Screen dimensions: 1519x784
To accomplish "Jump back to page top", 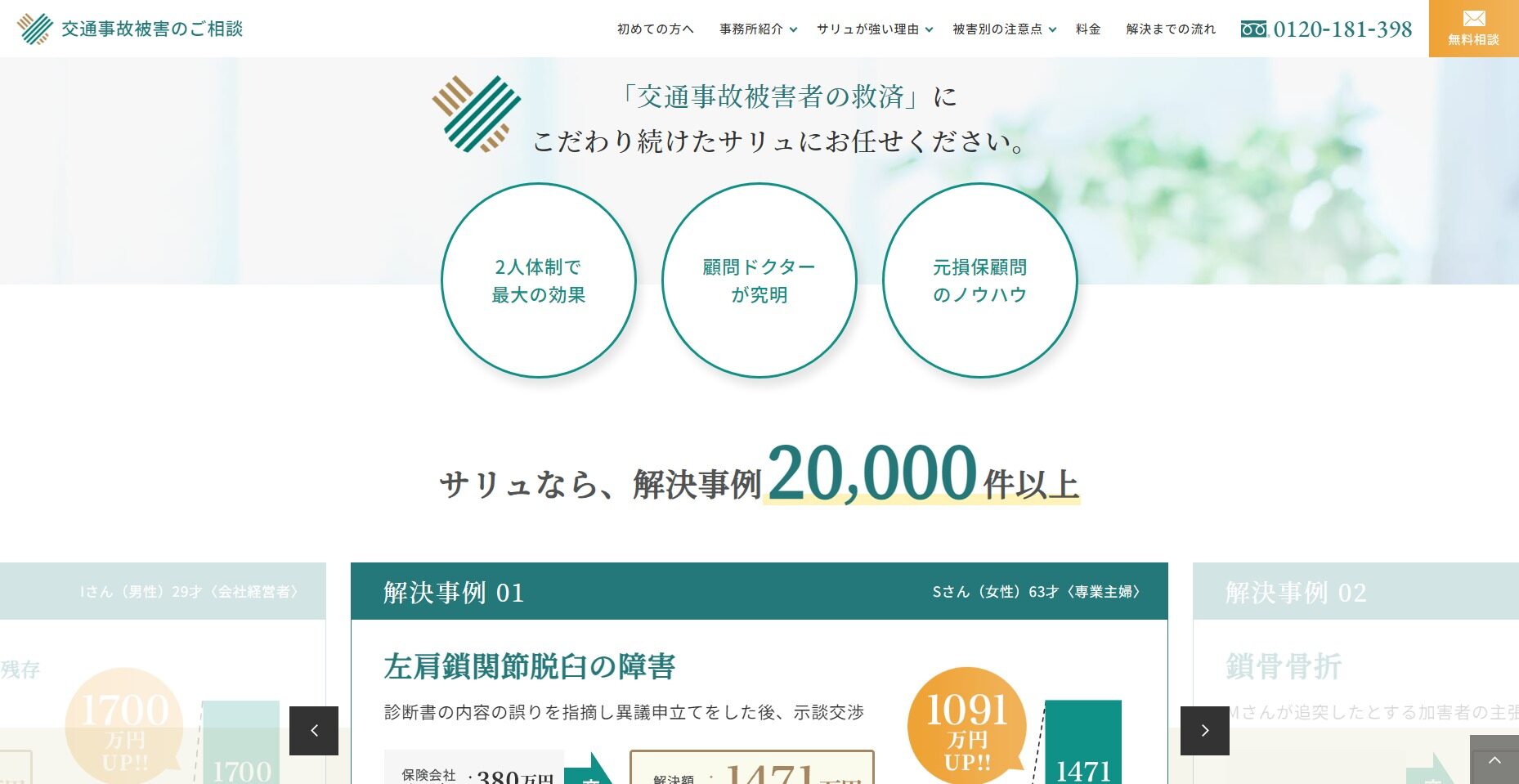I will point(1494,759).
